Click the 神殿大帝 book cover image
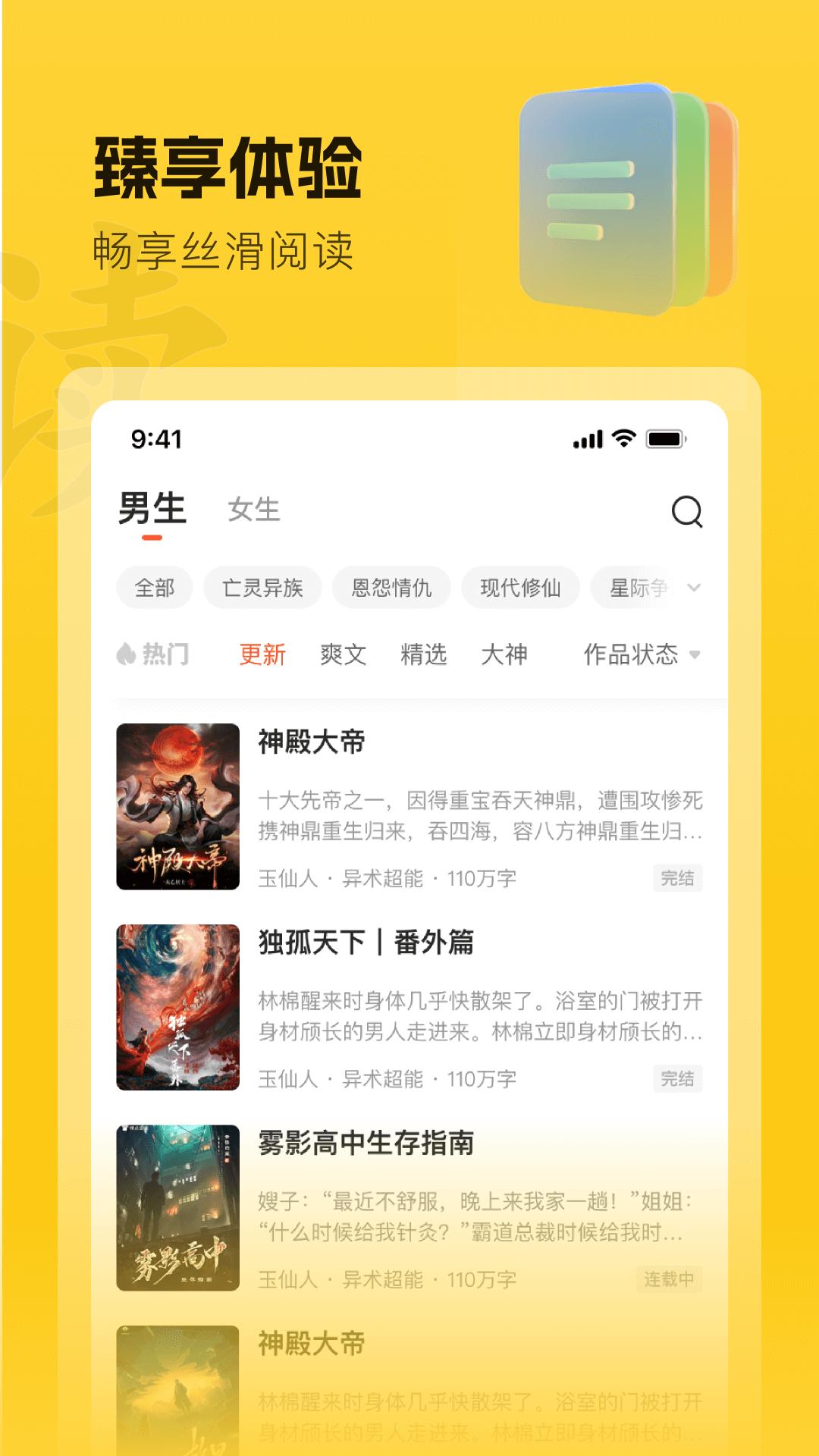 [x=176, y=808]
